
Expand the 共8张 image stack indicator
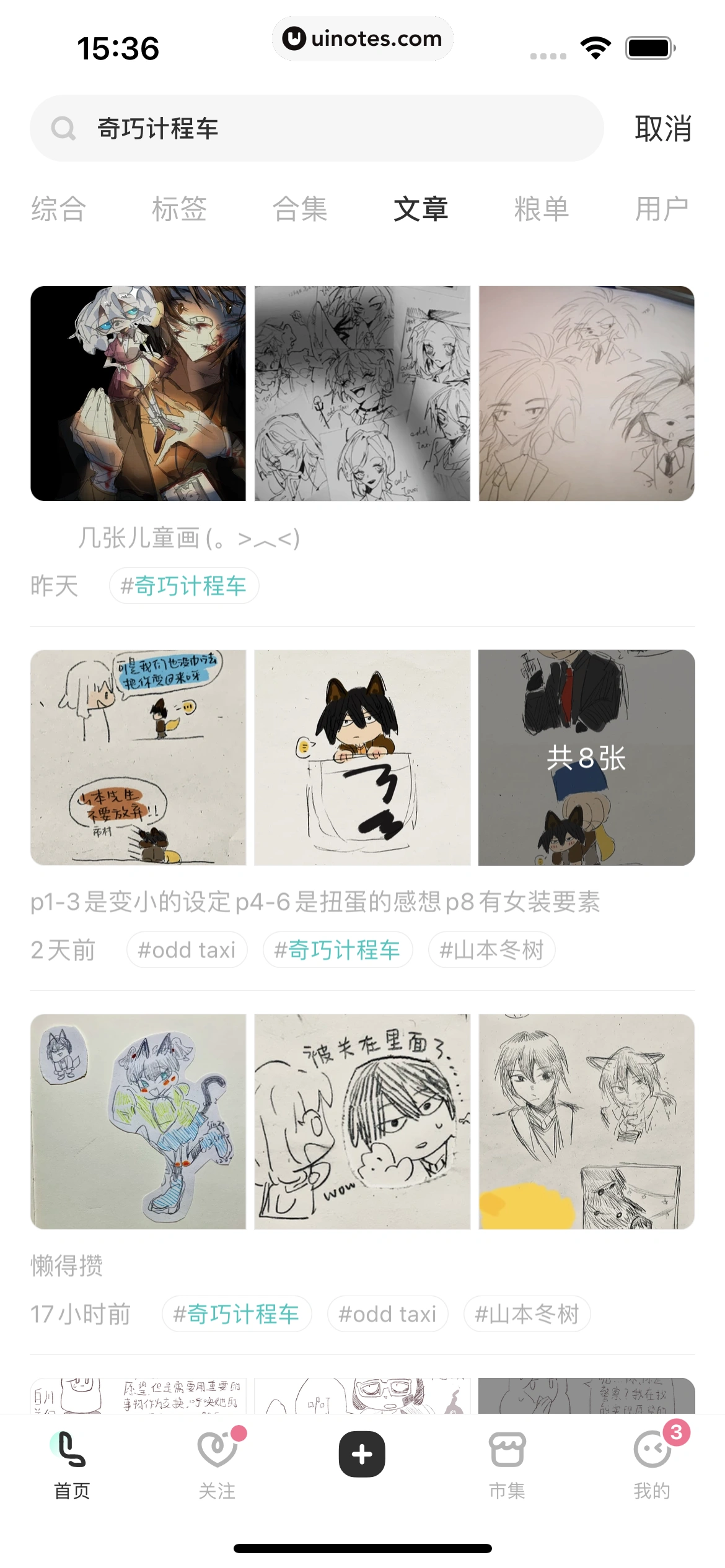coord(586,756)
